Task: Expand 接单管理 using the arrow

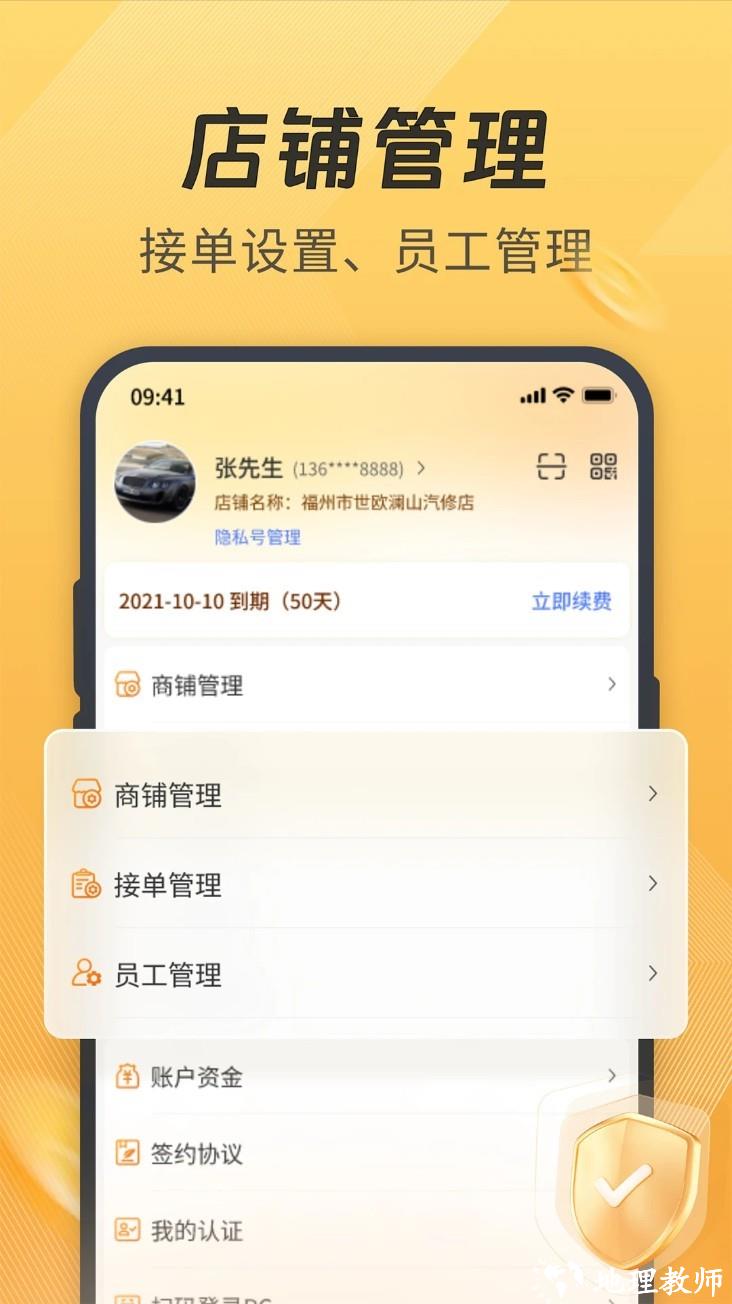Action: tap(654, 885)
